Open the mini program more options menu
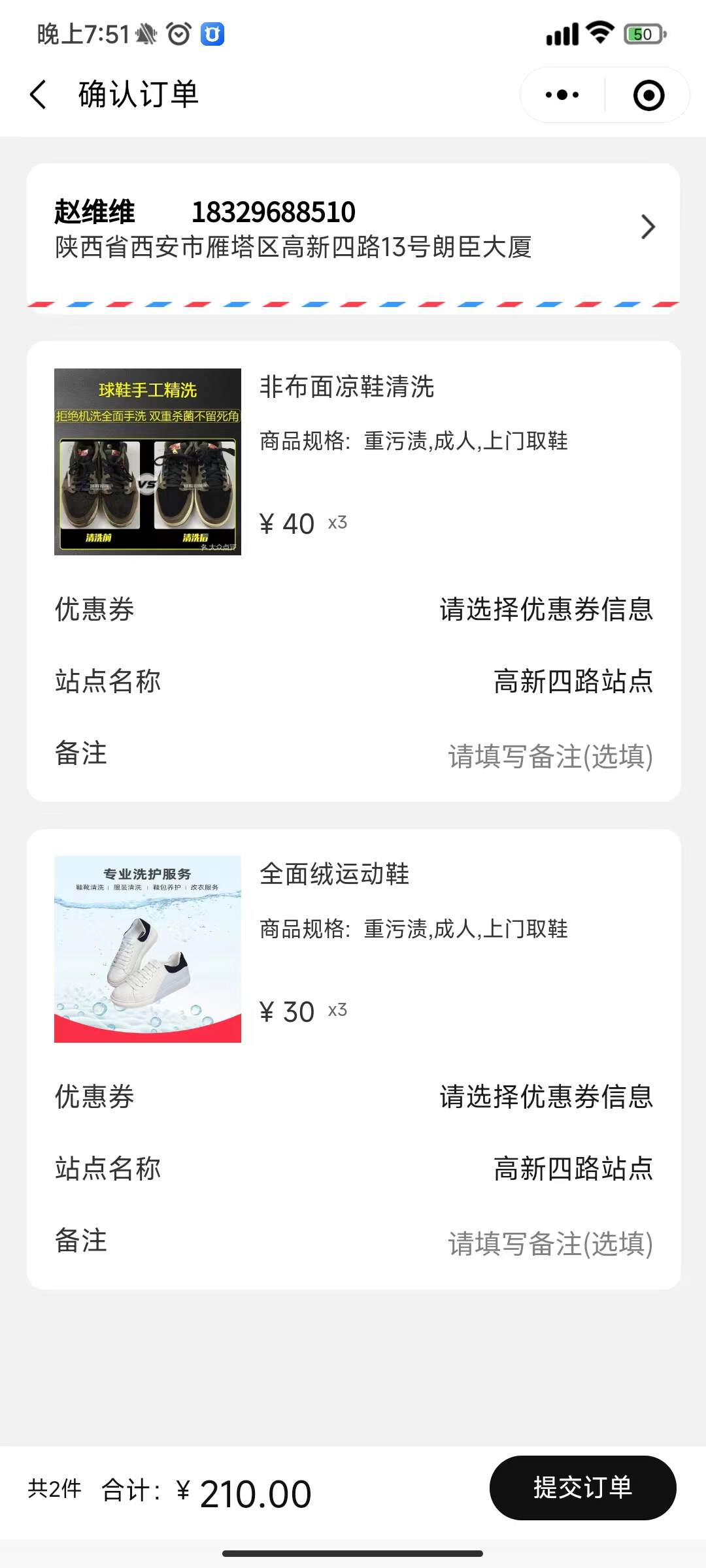 562,95
